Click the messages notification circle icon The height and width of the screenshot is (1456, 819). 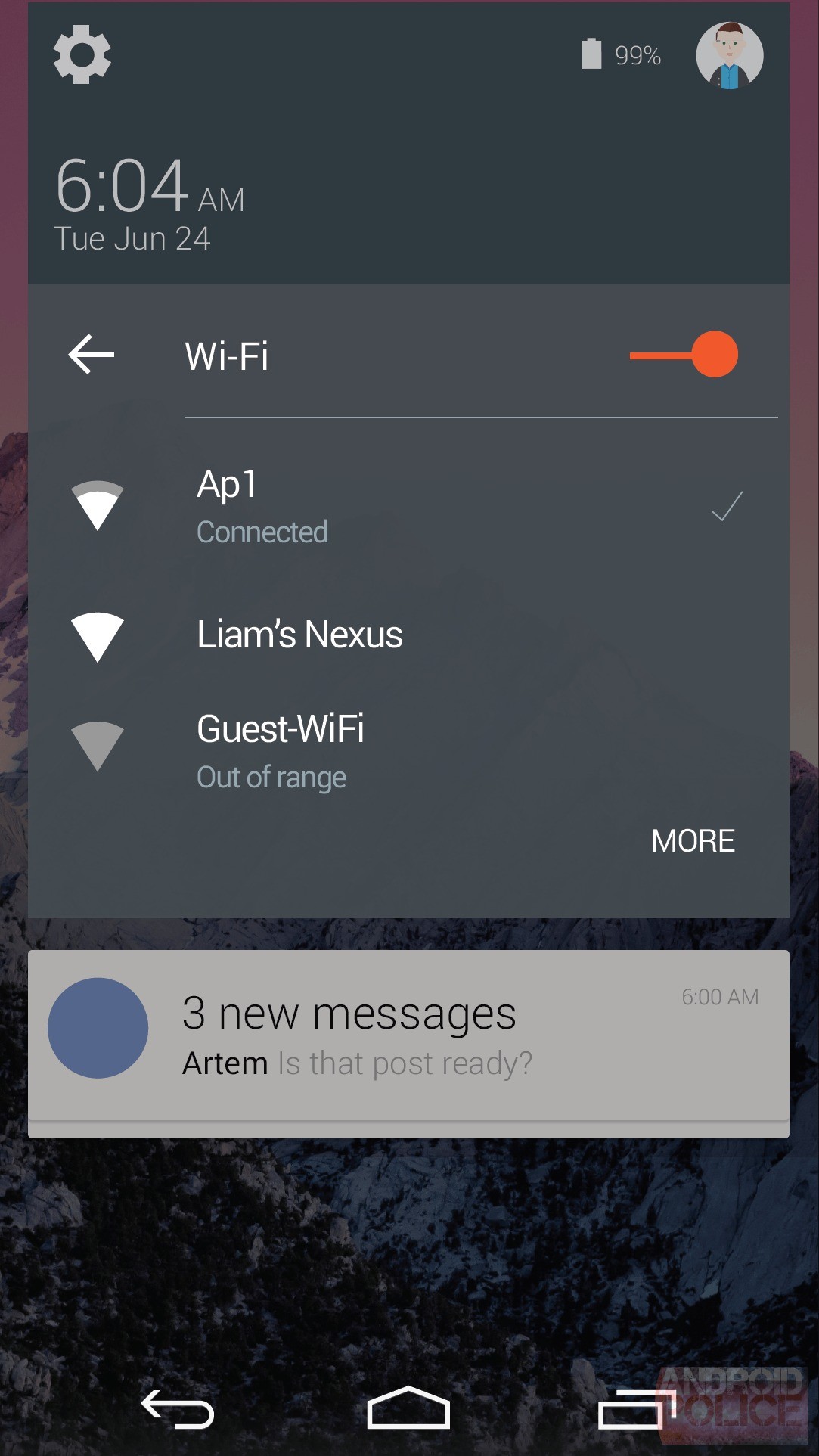click(97, 1027)
